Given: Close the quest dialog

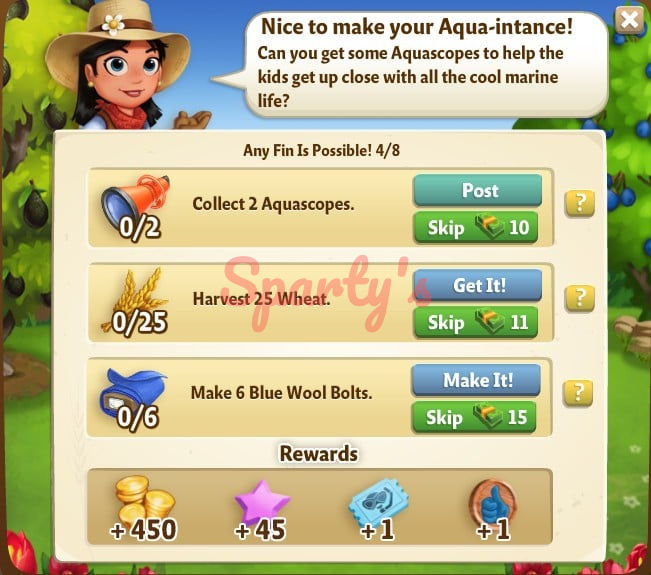Looking at the screenshot, I should pos(629,20).
